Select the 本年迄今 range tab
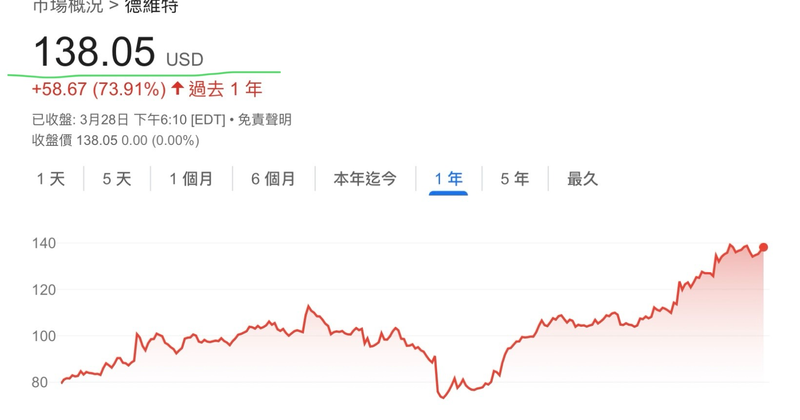Image resolution: width=800 pixels, height=420 pixels. pyautogui.click(x=365, y=179)
